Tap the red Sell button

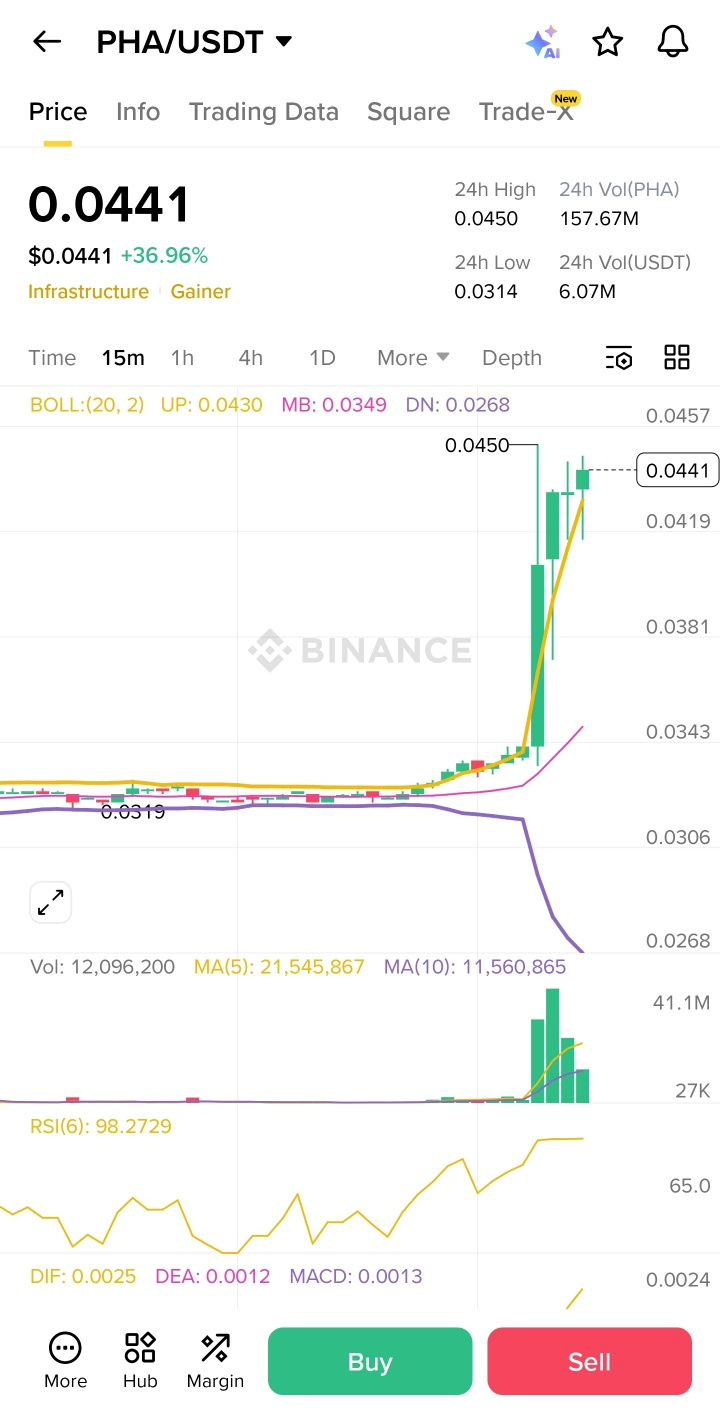589,1361
